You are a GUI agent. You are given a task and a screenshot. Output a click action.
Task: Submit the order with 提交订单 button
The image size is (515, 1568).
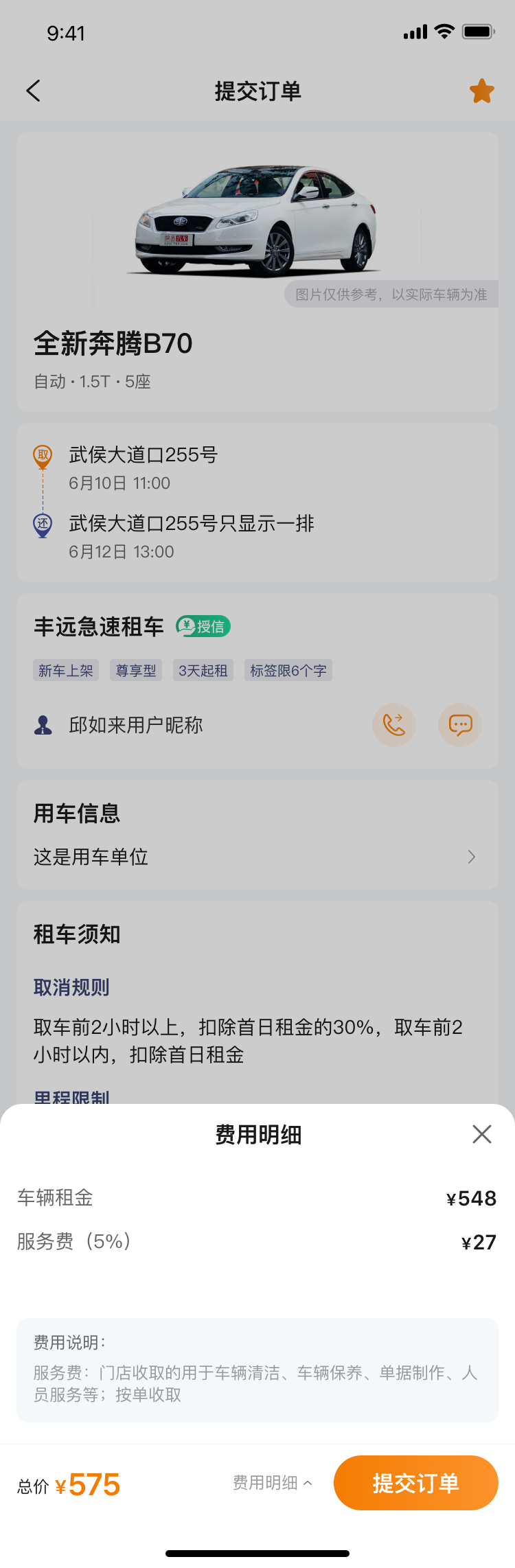[415, 1483]
